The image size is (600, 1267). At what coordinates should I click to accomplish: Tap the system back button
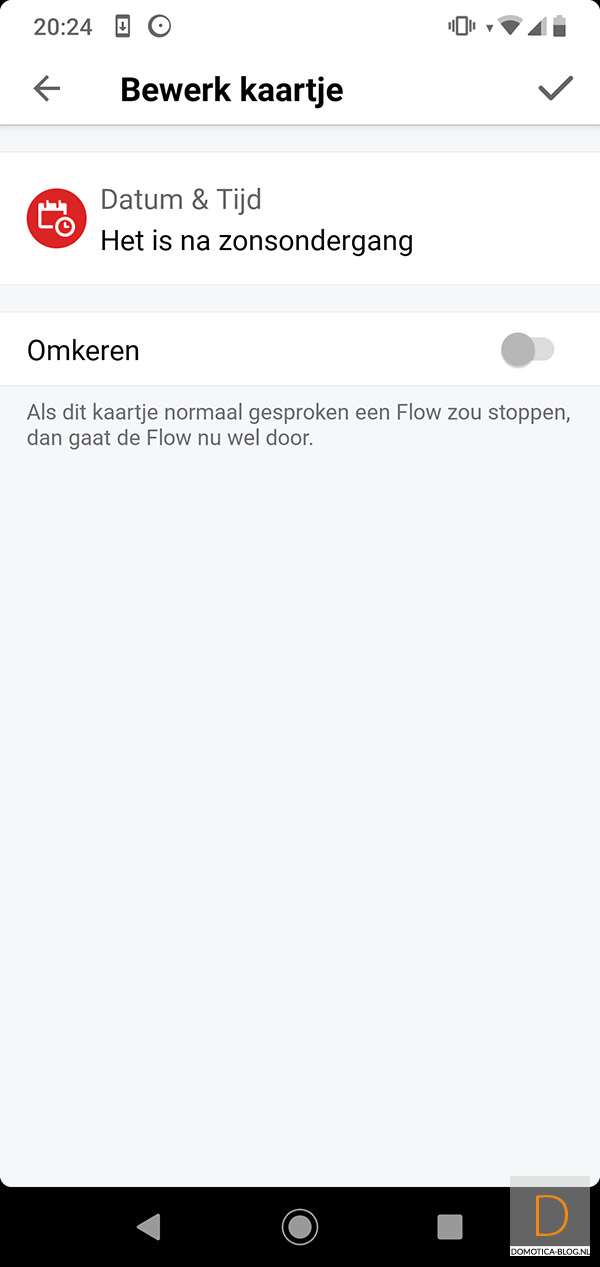click(148, 1226)
